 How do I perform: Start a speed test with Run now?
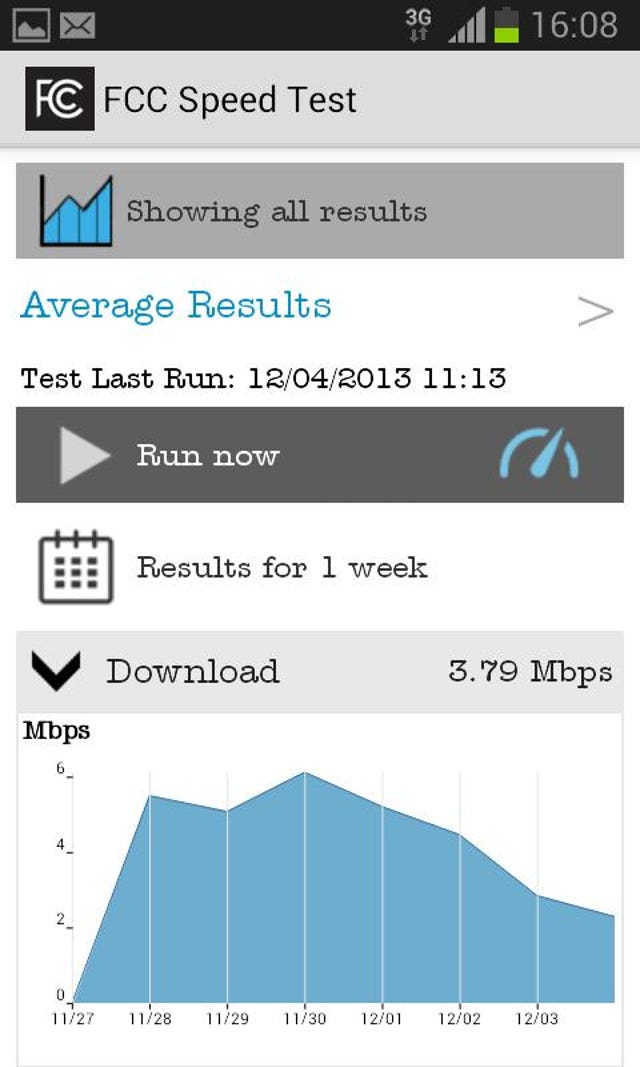click(320, 455)
